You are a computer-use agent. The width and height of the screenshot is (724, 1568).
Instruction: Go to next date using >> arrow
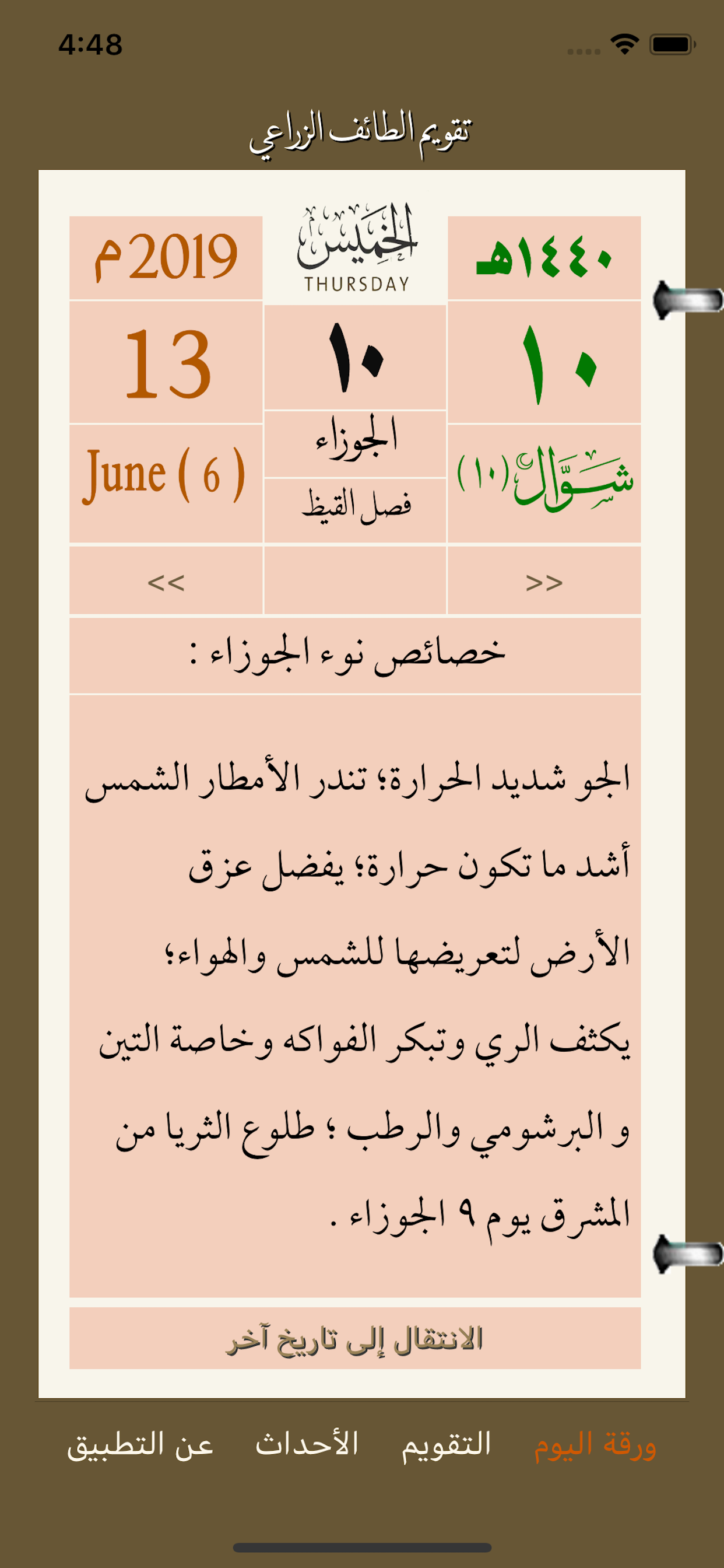click(544, 583)
